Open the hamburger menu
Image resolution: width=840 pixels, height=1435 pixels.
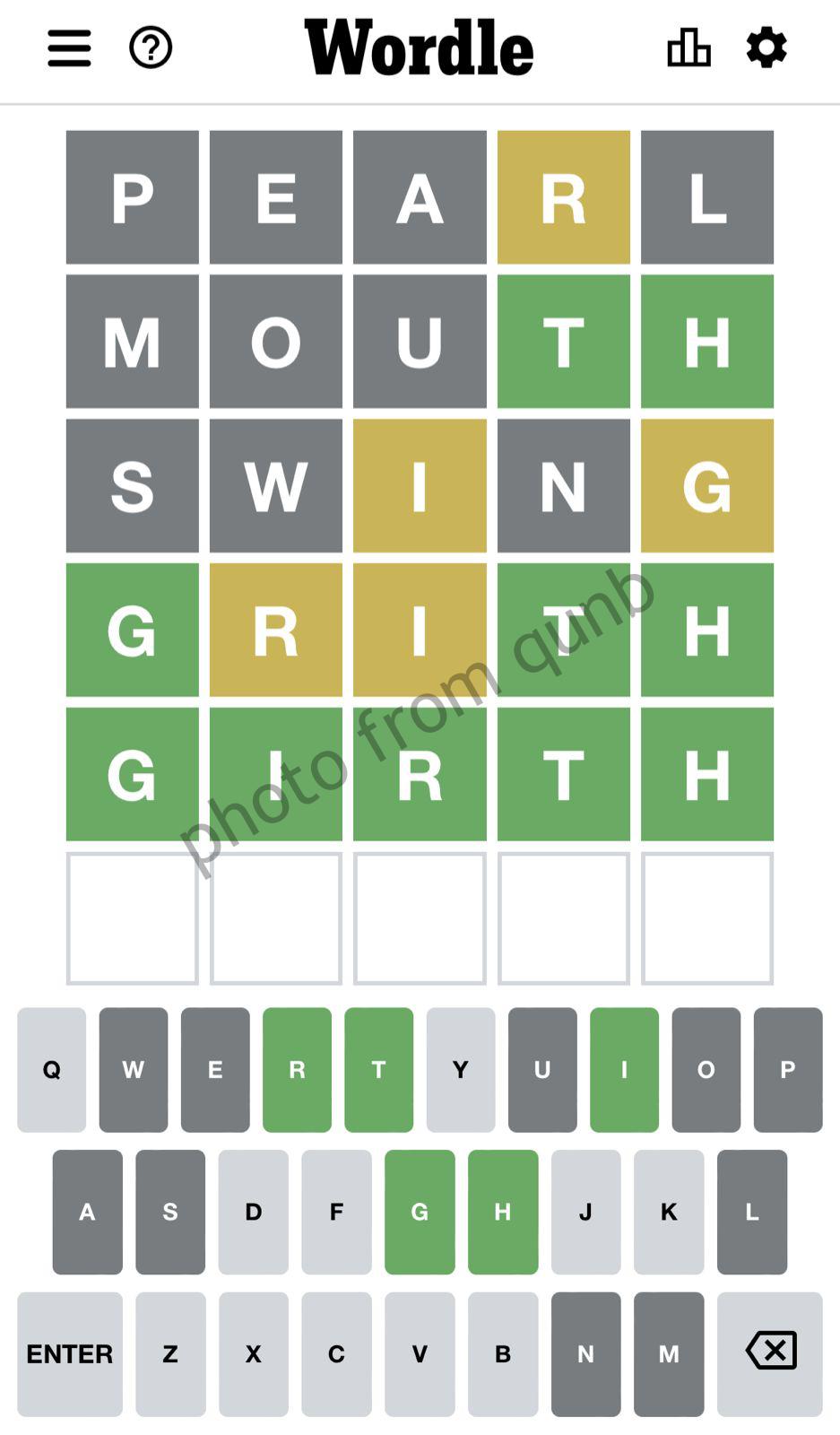[69, 48]
